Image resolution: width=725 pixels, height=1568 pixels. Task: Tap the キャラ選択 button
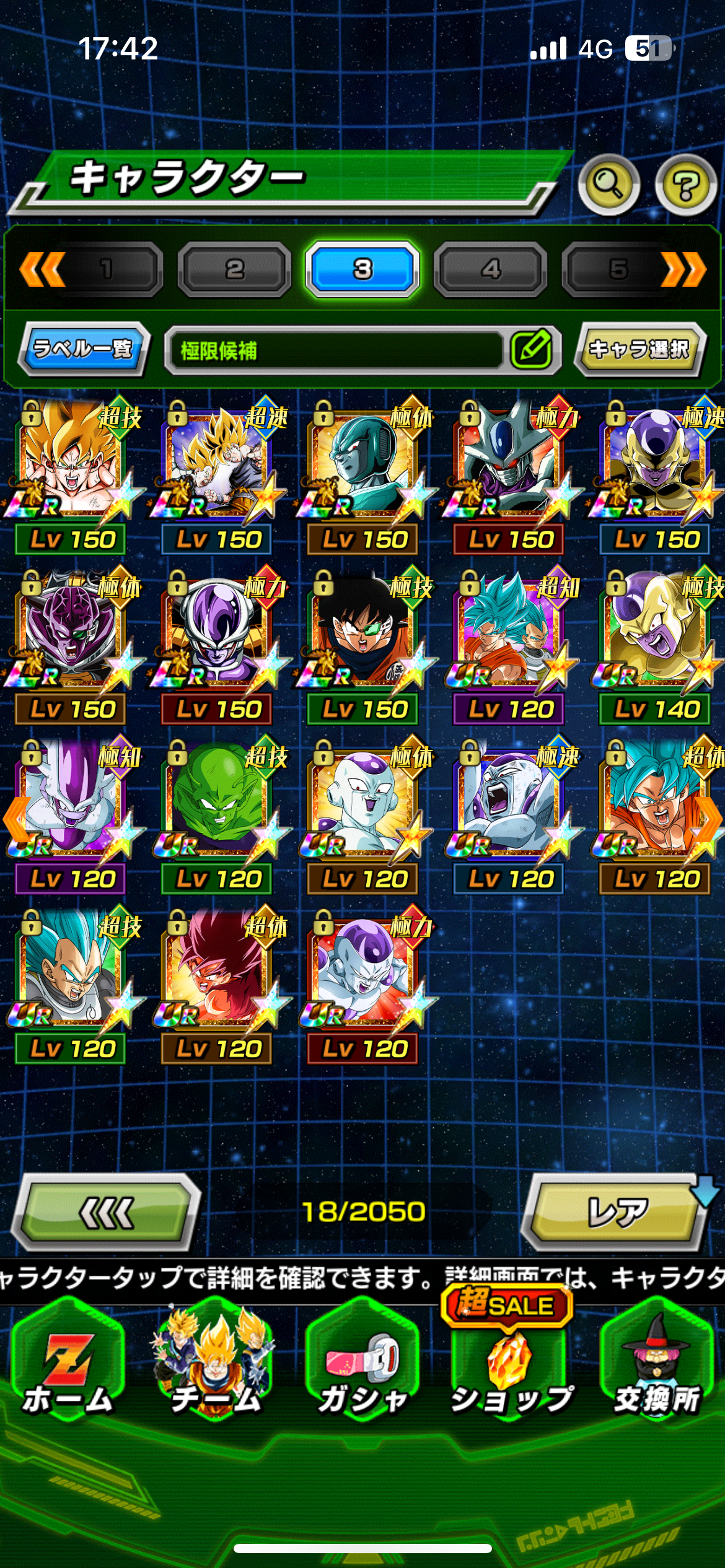[639, 349]
